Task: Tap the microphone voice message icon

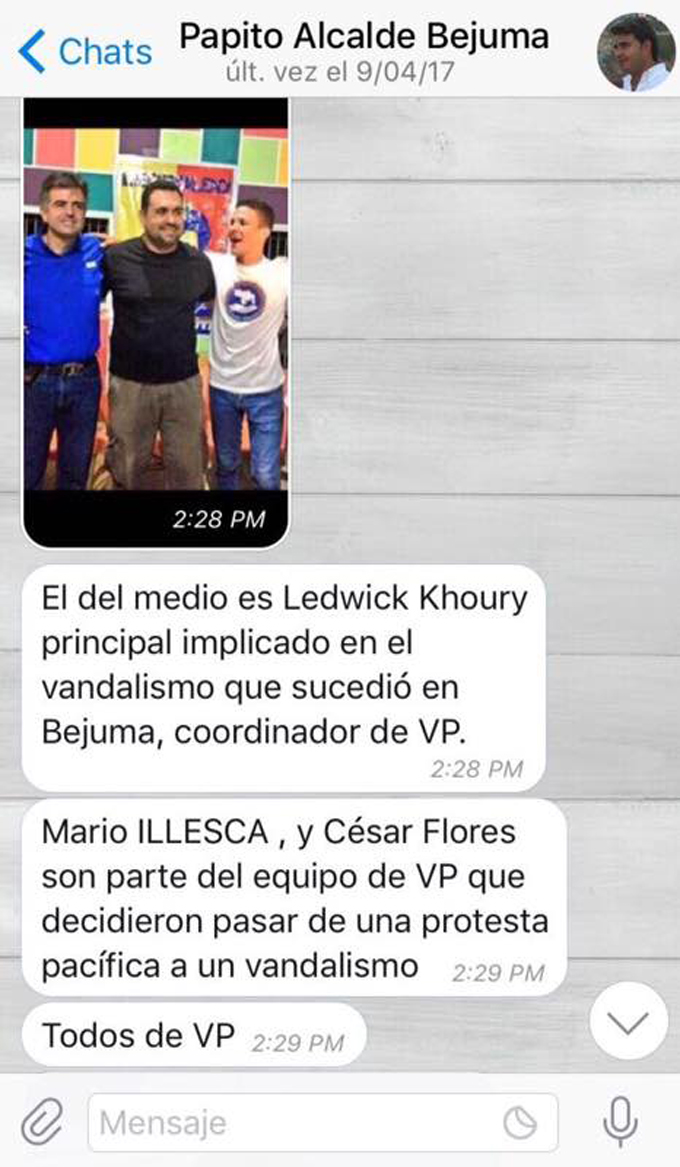Action: coord(620,1122)
